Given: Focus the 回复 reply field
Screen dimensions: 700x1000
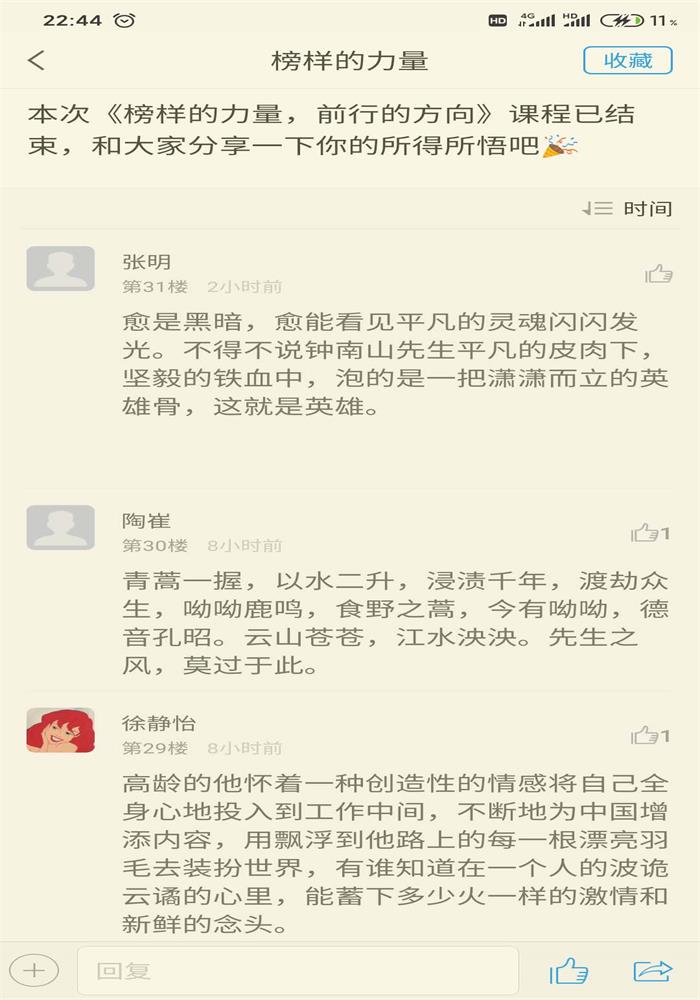Looking at the screenshot, I should (x=297, y=970).
